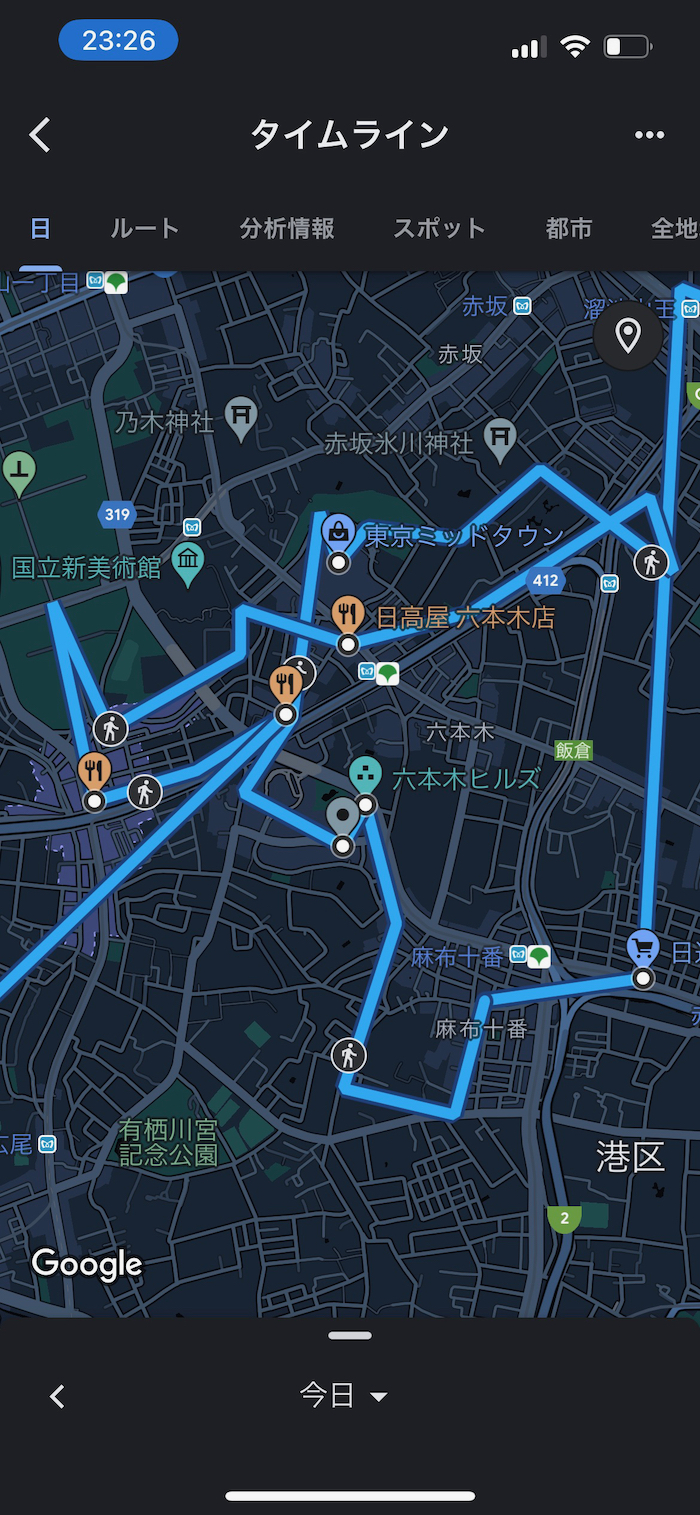Switch to the ルート tab
Image resolution: width=700 pixels, height=1515 pixels.
(x=145, y=228)
